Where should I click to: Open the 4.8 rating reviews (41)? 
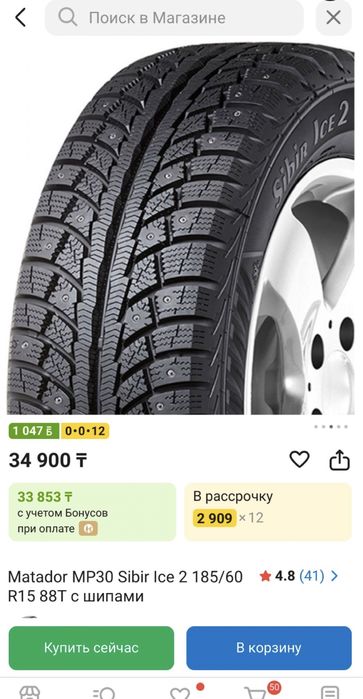coord(299,576)
